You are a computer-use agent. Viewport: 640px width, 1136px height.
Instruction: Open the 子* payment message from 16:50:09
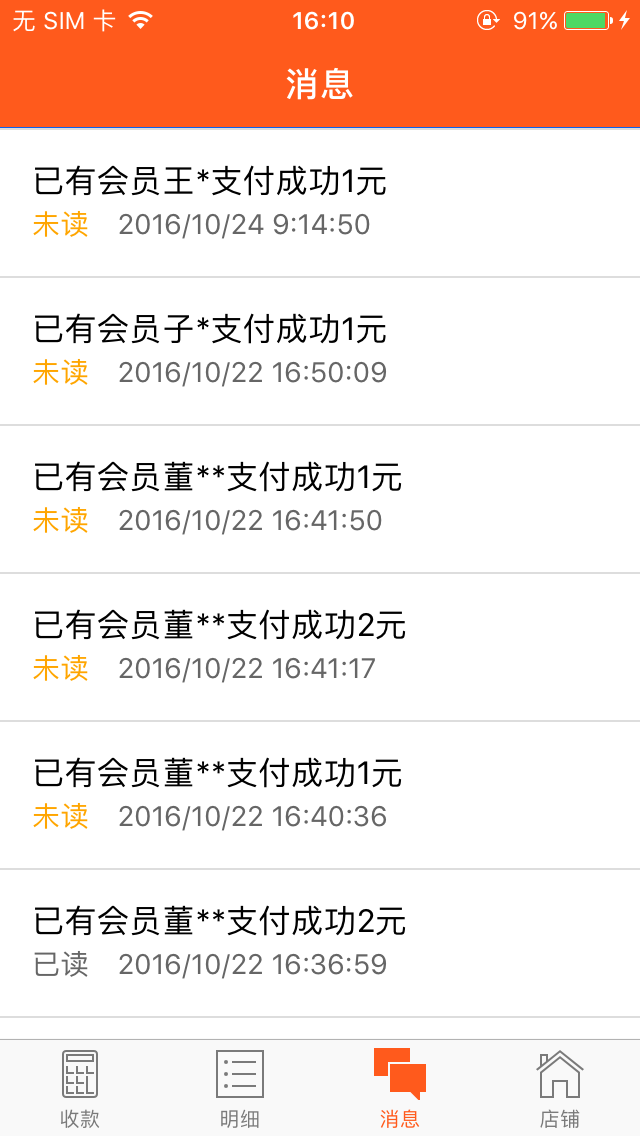pyautogui.click(x=320, y=351)
